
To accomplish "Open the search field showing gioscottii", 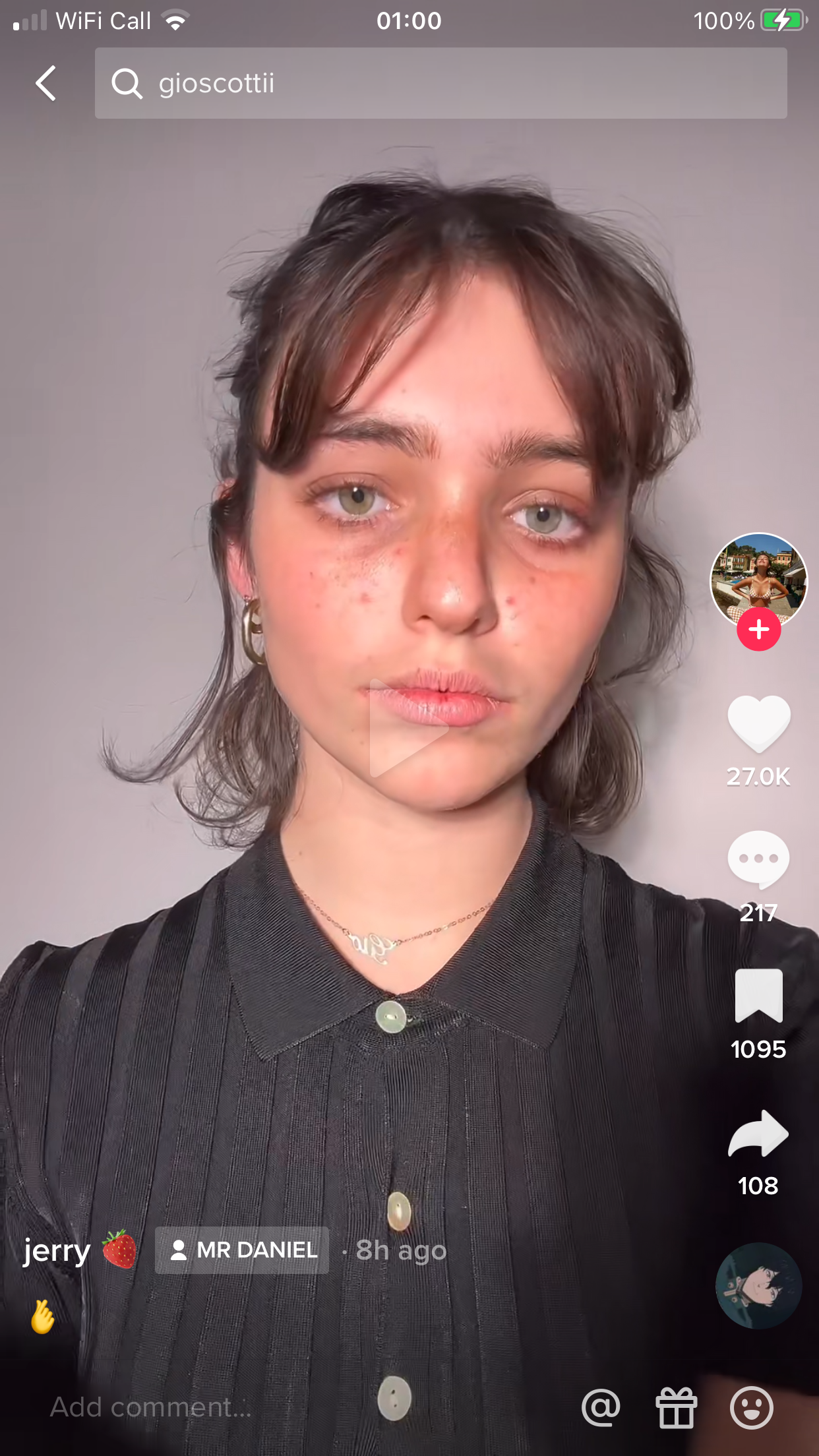I will pyautogui.click(x=440, y=84).
